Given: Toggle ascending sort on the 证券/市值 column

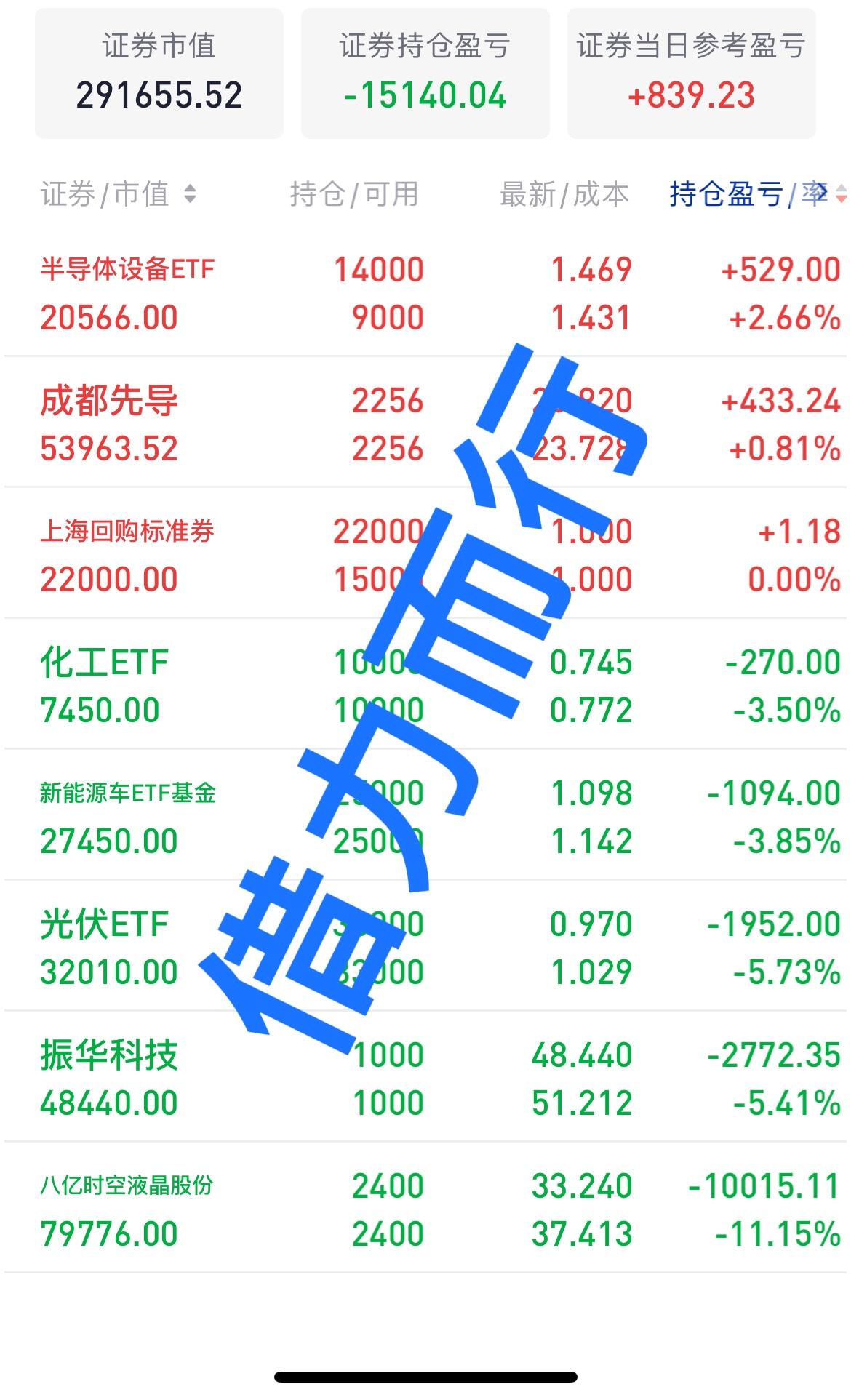Looking at the screenshot, I should (191, 194).
